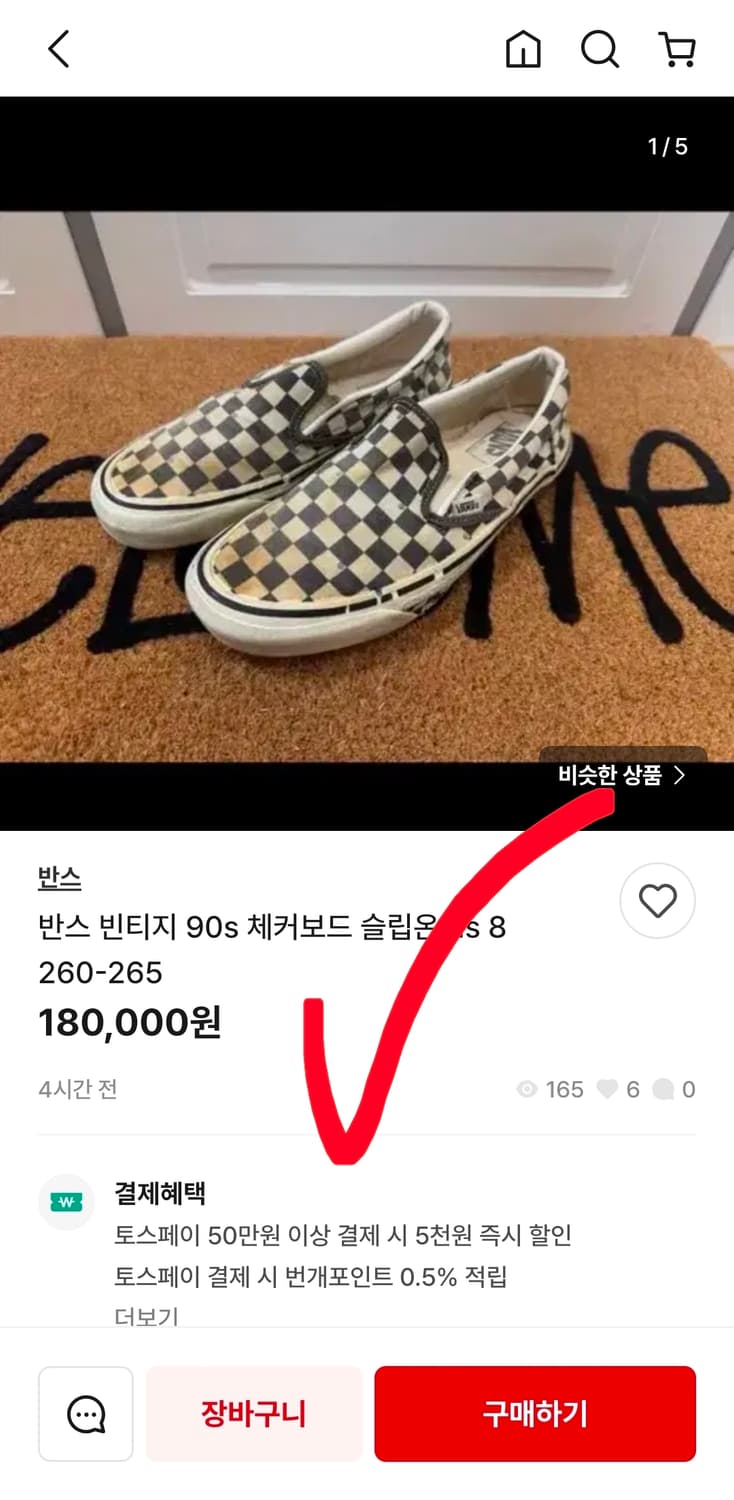
Task: Click the price 180,000원
Action: pos(128,1021)
